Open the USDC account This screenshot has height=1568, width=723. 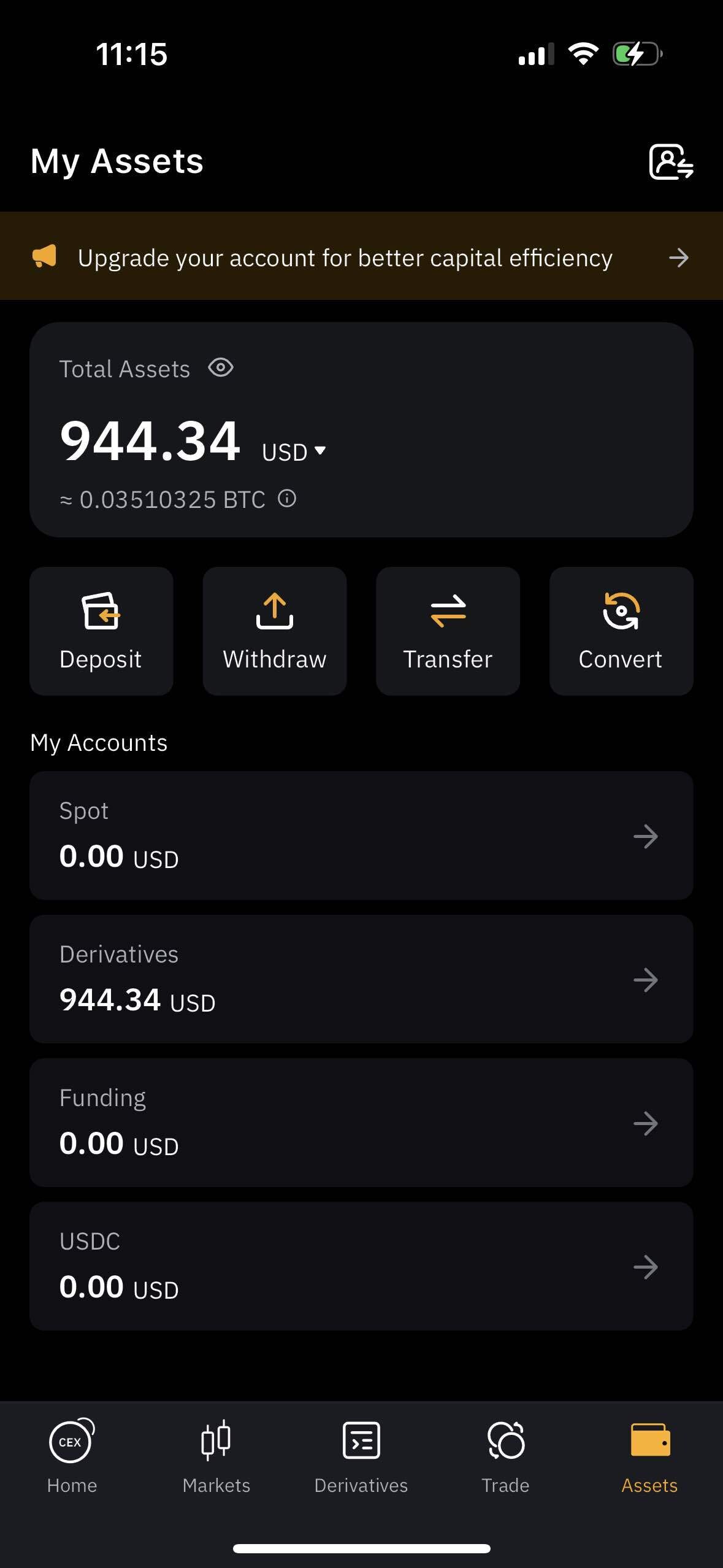[361, 1266]
